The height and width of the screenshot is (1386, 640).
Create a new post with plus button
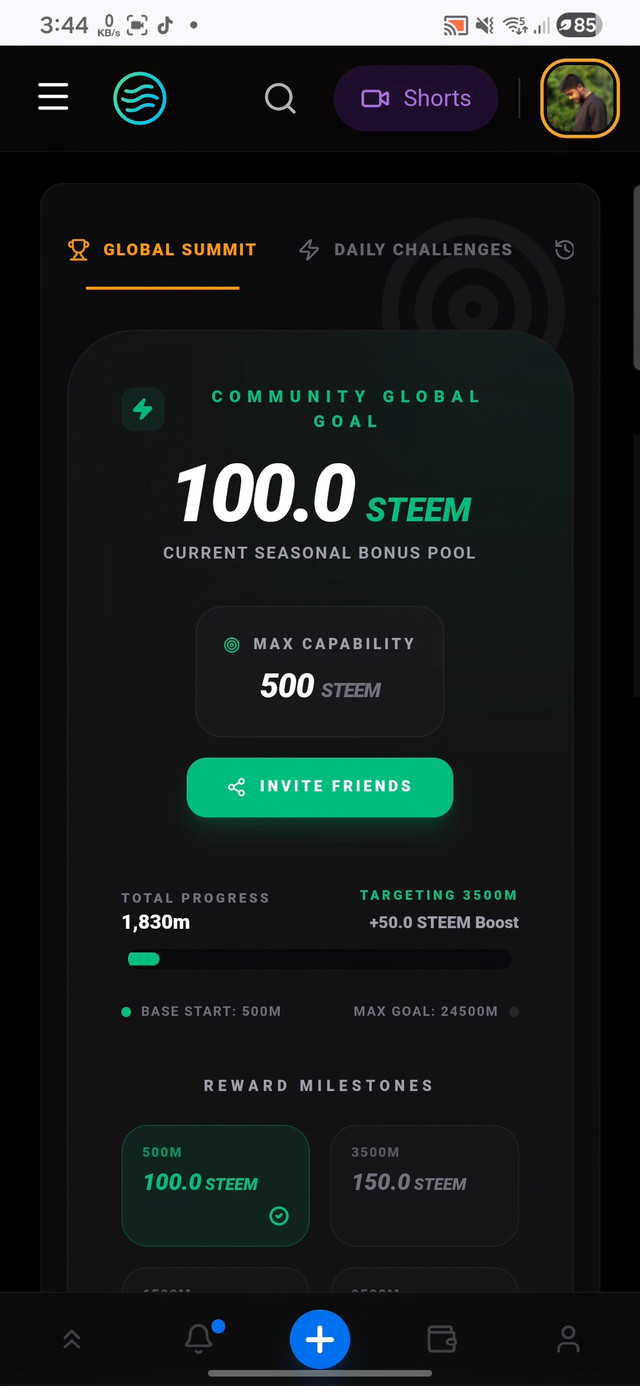click(320, 1339)
